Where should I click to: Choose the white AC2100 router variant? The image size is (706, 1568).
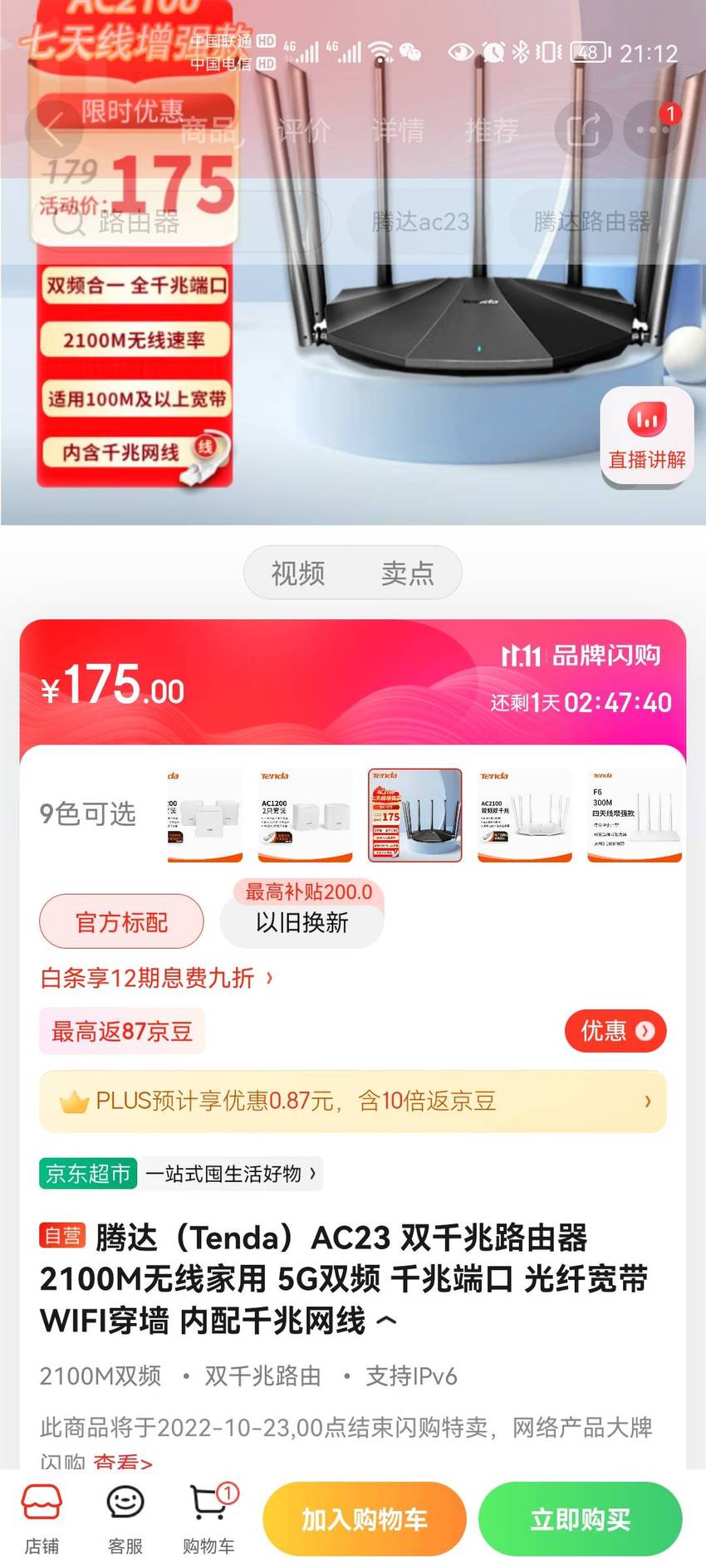524,815
